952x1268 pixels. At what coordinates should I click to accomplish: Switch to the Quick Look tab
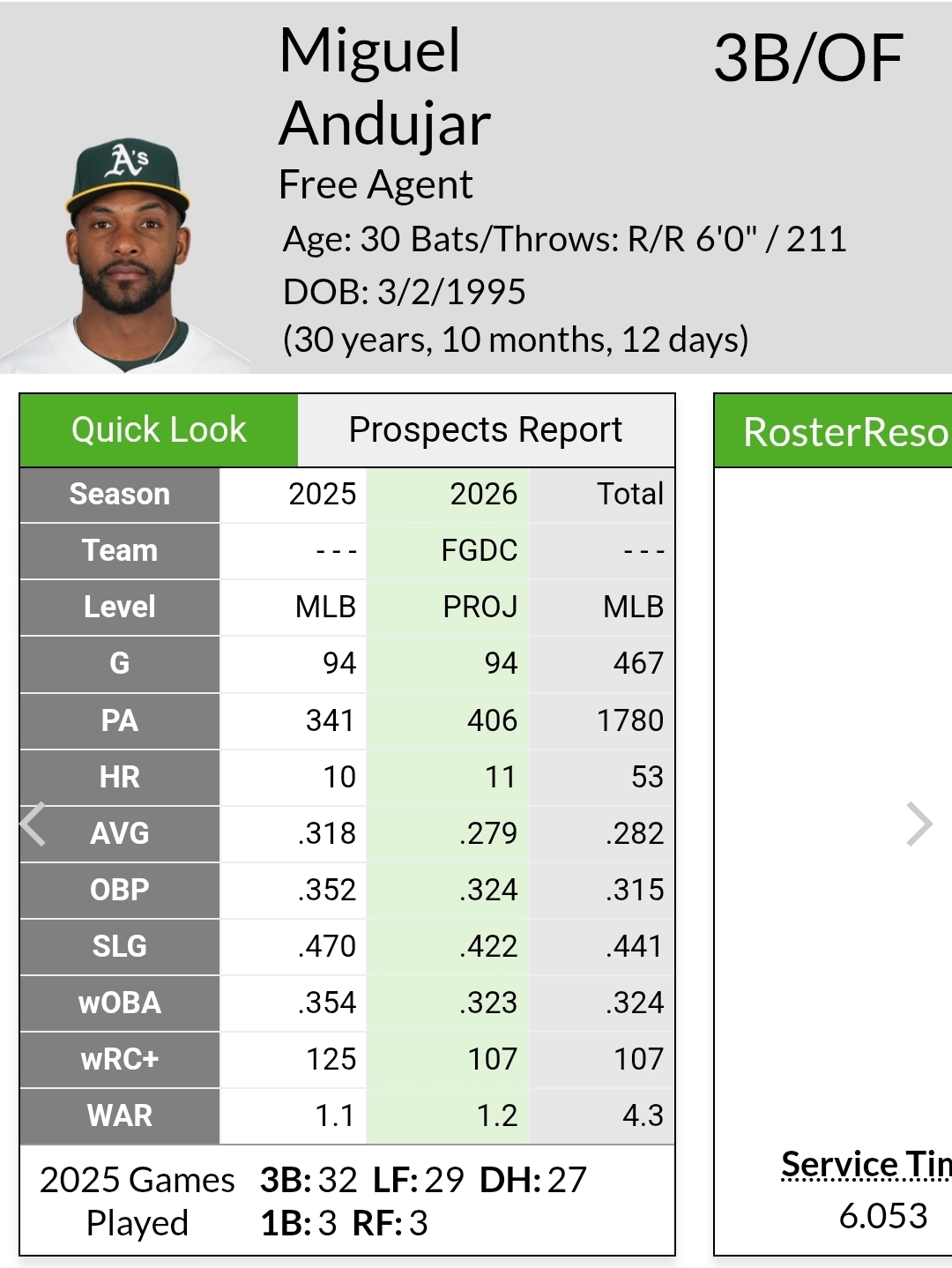point(159,430)
